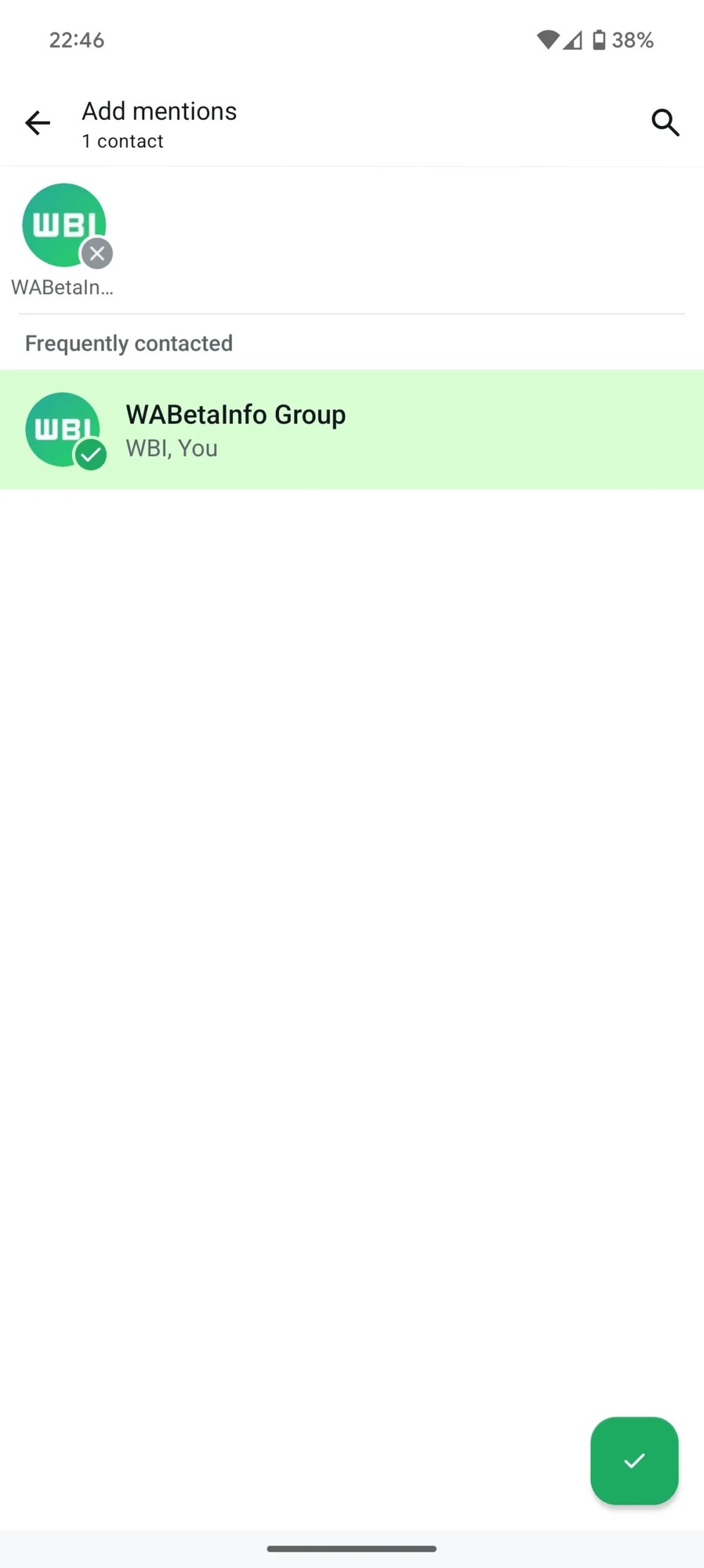This screenshot has width=704, height=1568.
Task: Remove the selected WABetaInfo chip
Action: tap(97, 254)
